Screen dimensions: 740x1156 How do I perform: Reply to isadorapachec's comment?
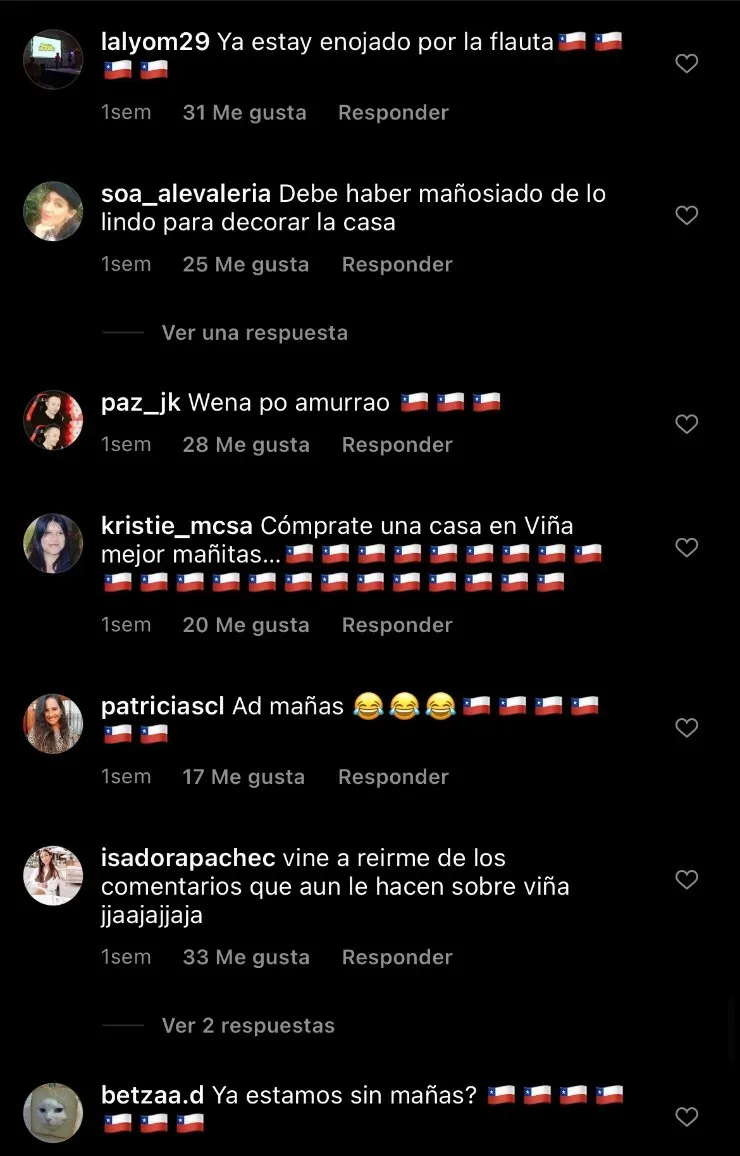[x=397, y=957]
